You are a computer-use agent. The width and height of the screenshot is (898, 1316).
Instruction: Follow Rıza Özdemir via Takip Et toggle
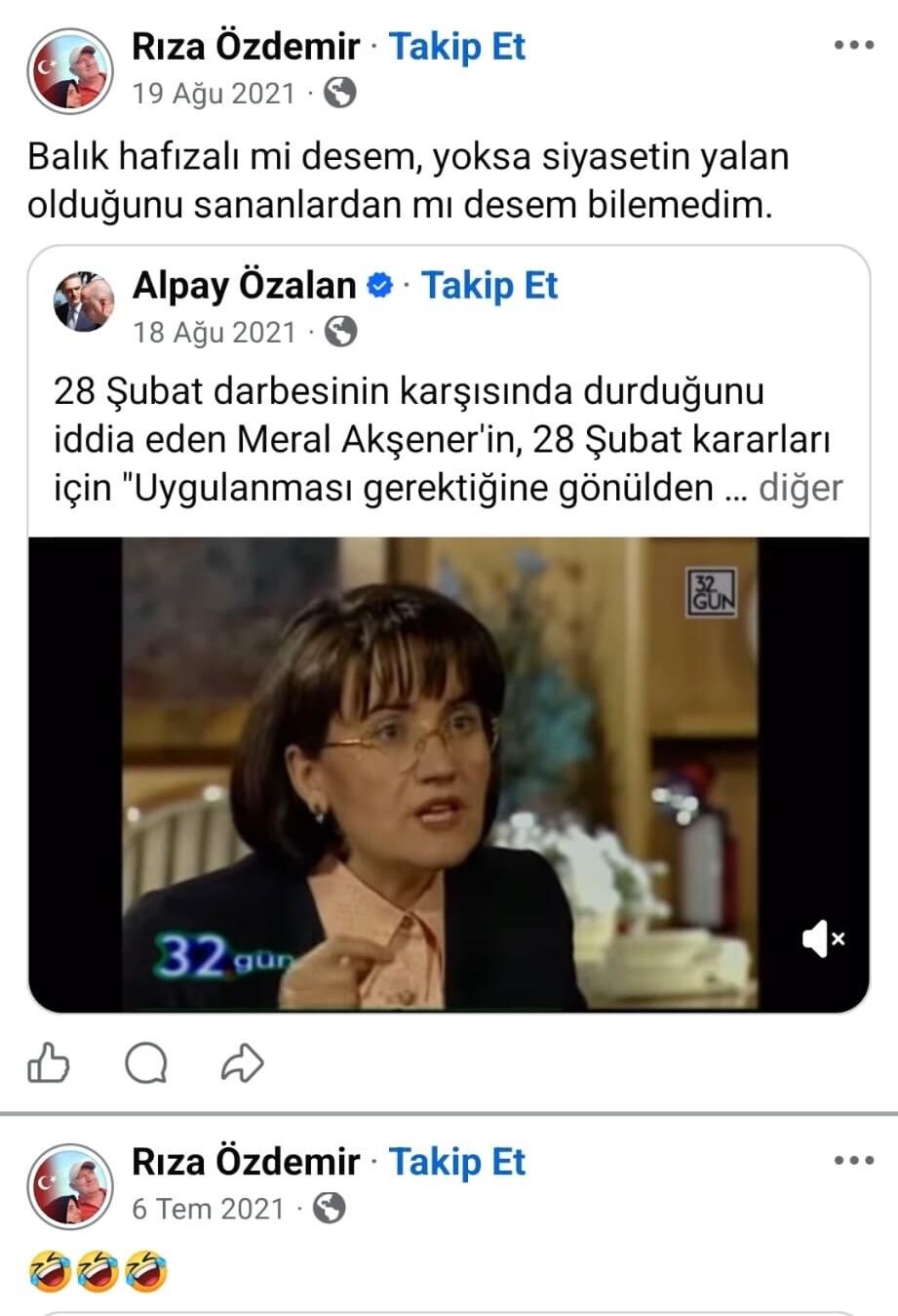(x=456, y=45)
